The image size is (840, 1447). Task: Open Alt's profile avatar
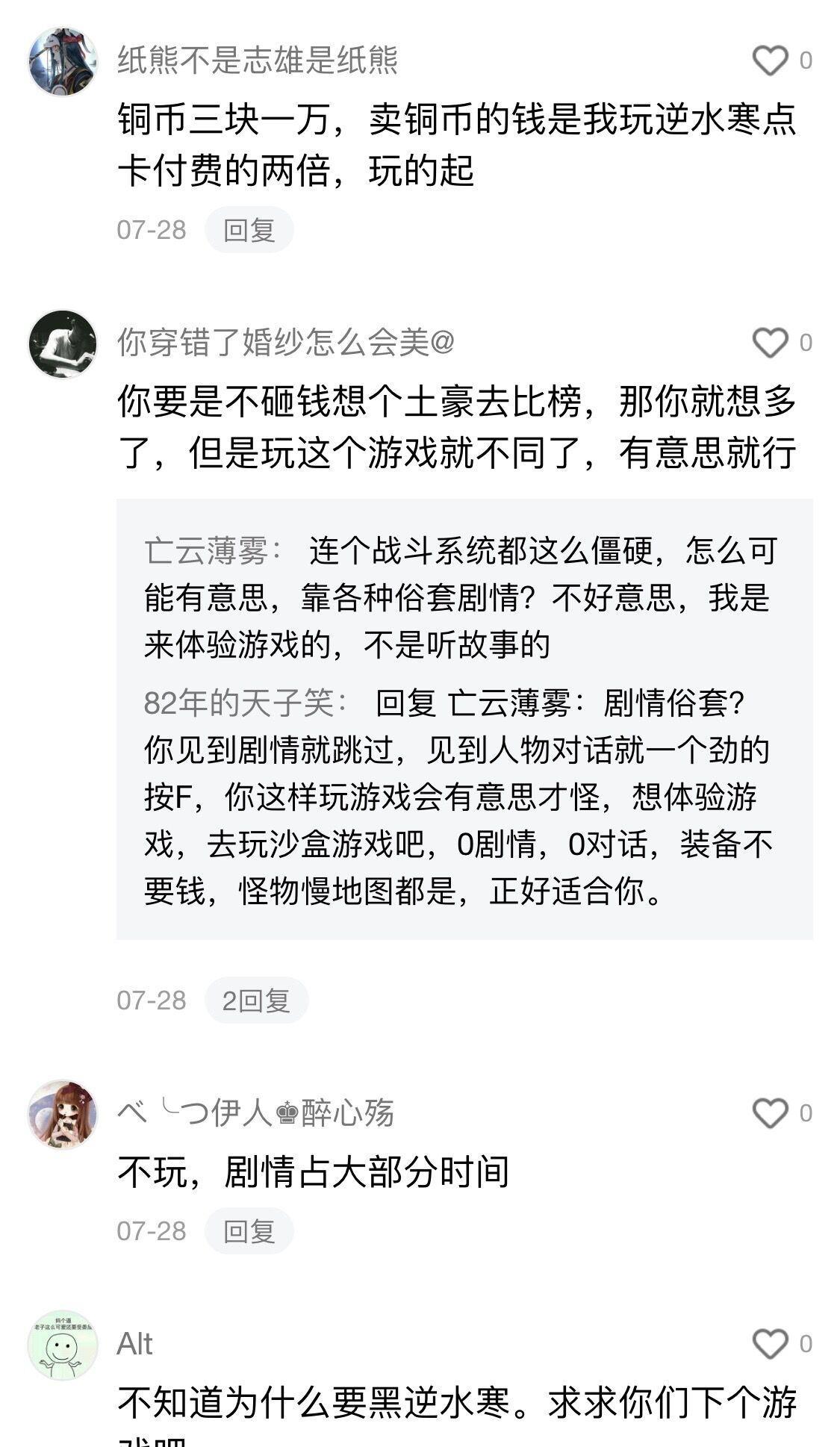(x=63, y=1345)
